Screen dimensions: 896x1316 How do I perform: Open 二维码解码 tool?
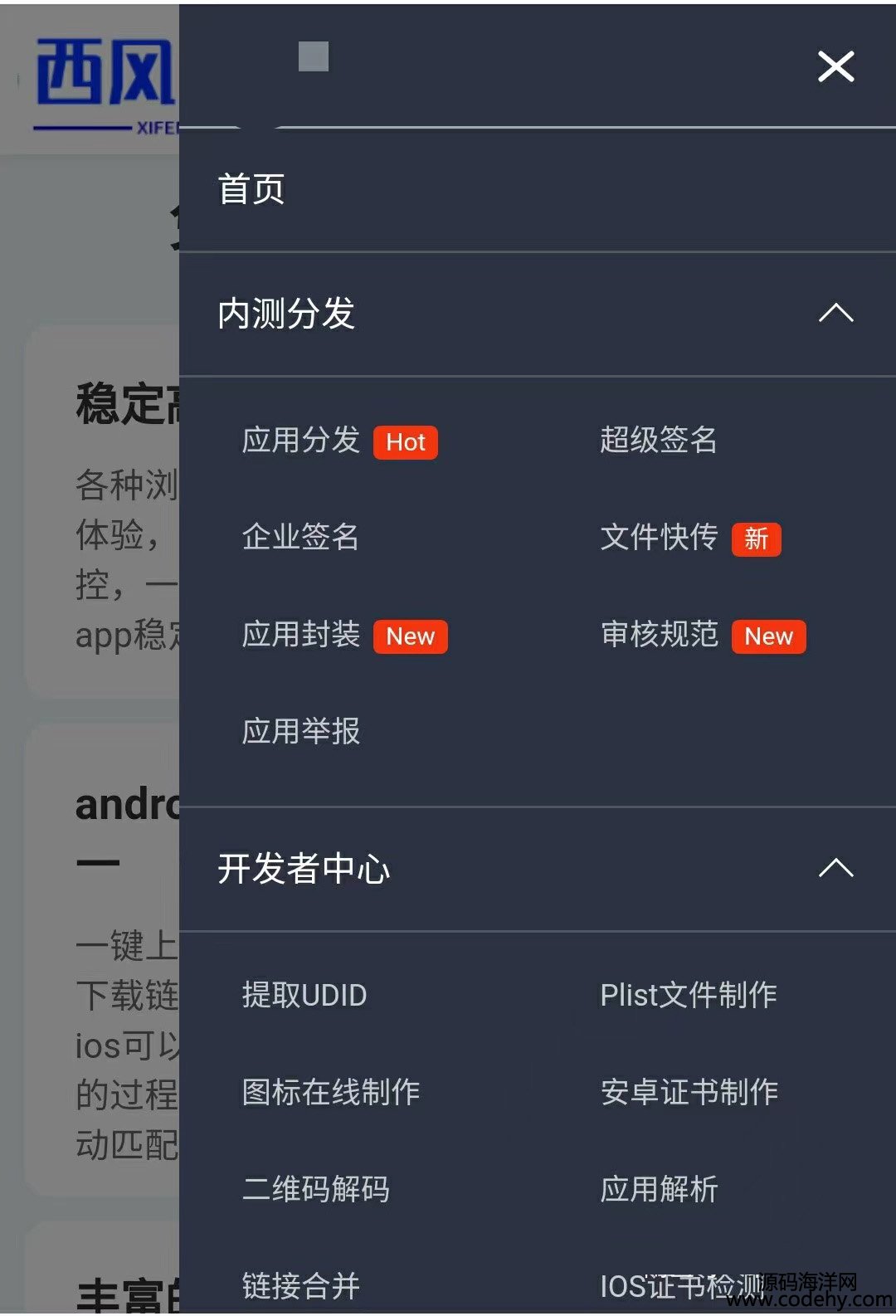click(x=316, y=1189)
